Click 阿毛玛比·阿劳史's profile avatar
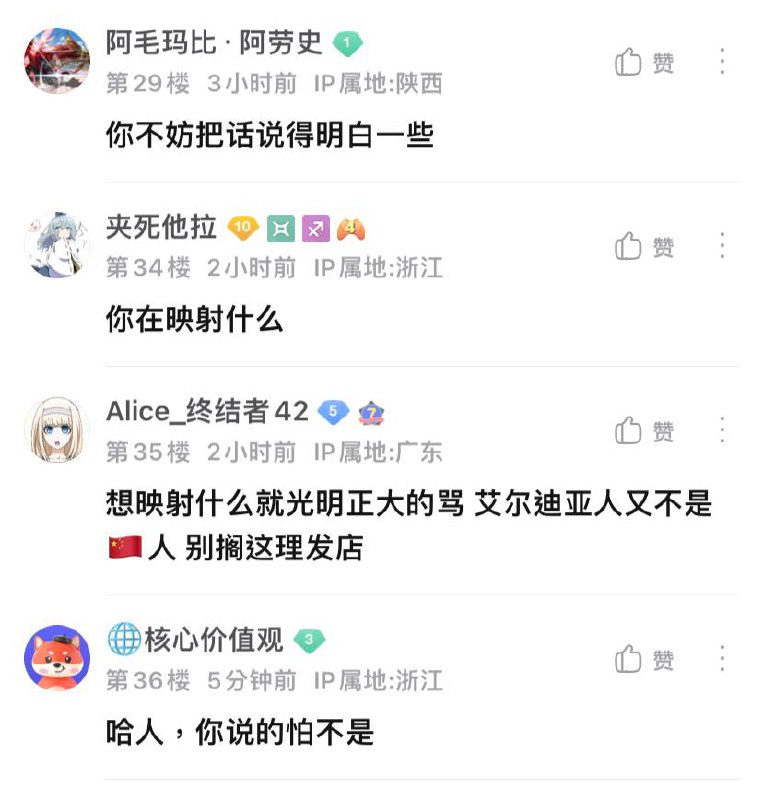Screen dimensions: 763x800 point(55,62)
